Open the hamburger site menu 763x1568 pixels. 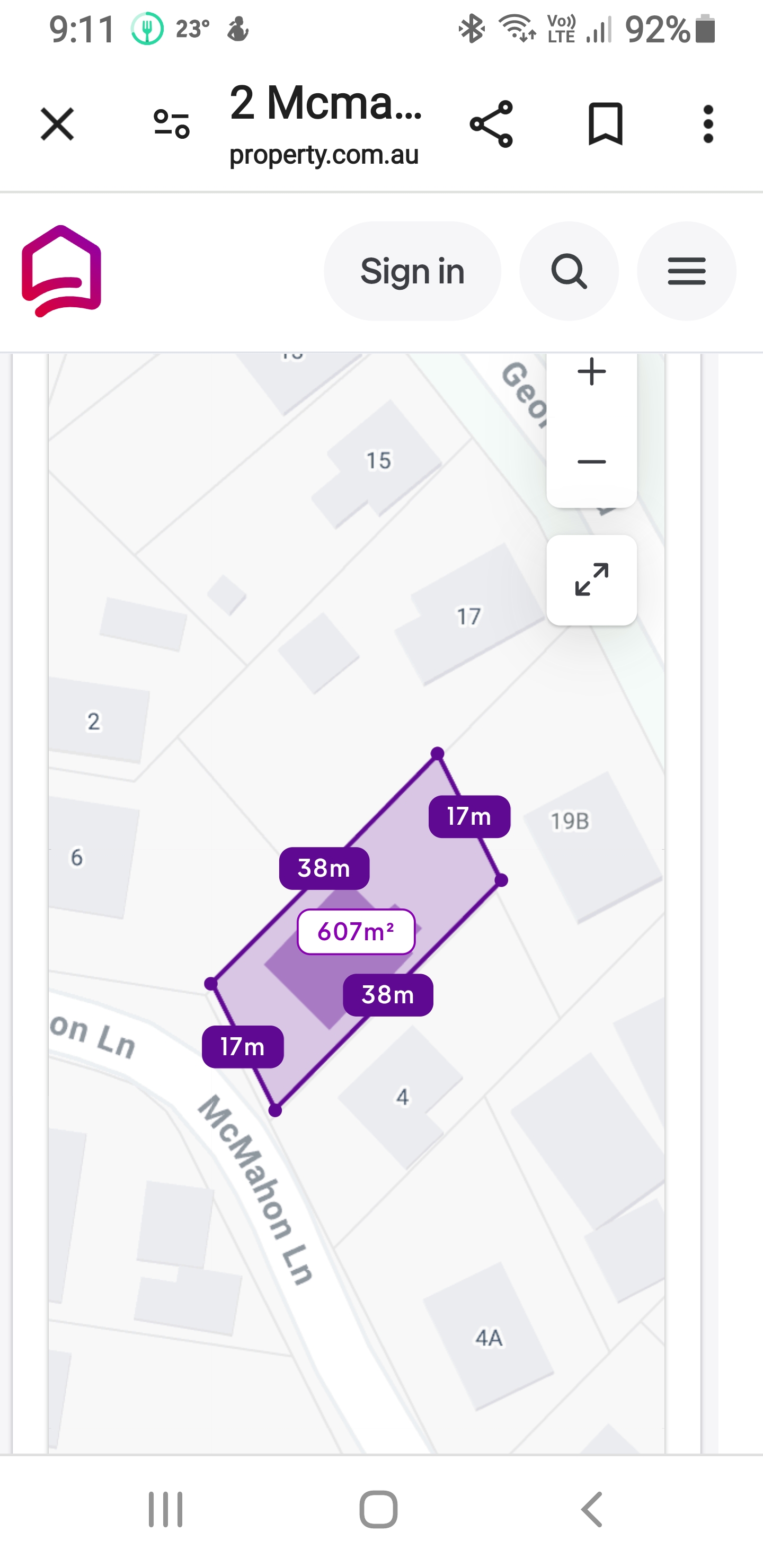686,271
